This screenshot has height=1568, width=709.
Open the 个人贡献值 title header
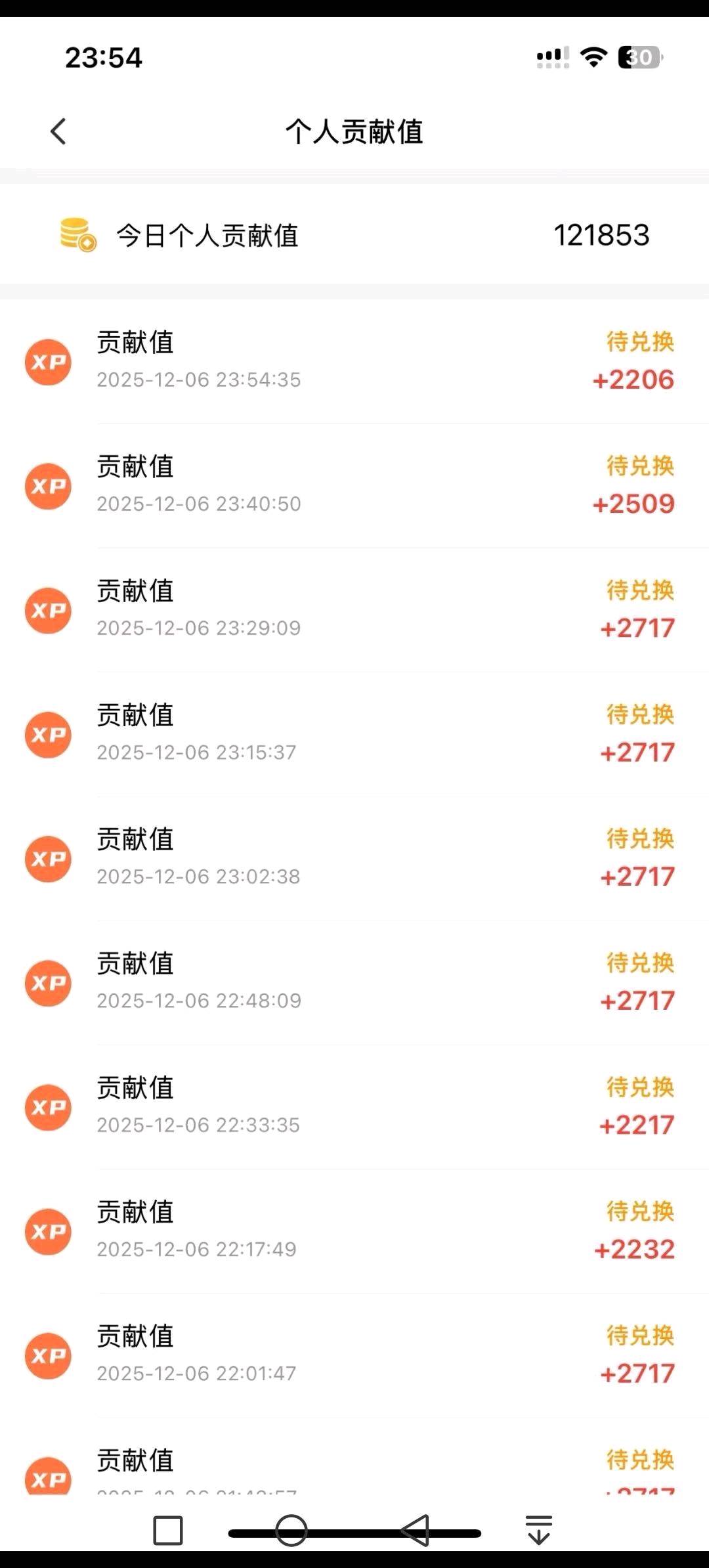point(354,131)
